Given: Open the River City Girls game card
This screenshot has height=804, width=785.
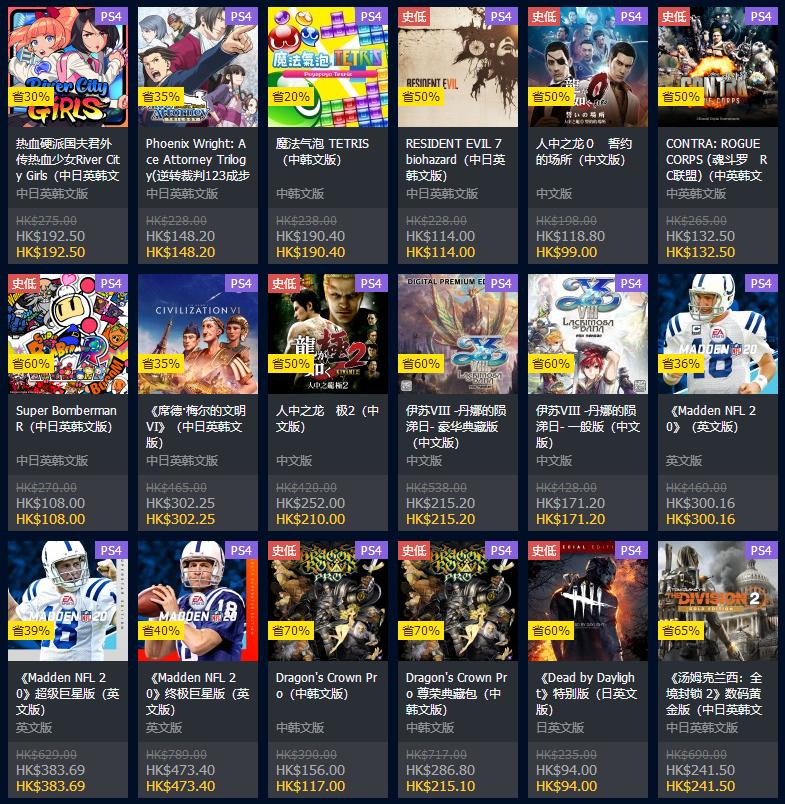Looking at the screenshot, I should [67, 68].
